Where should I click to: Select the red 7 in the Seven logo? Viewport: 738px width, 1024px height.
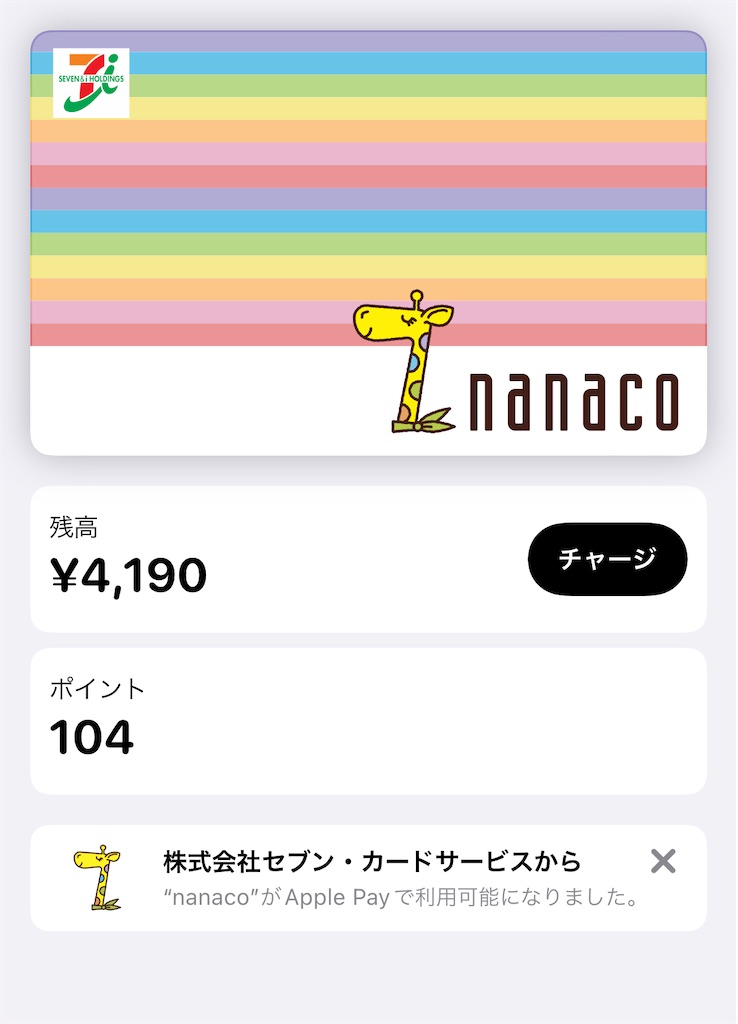pyautogui.click(x=93, y=70)
